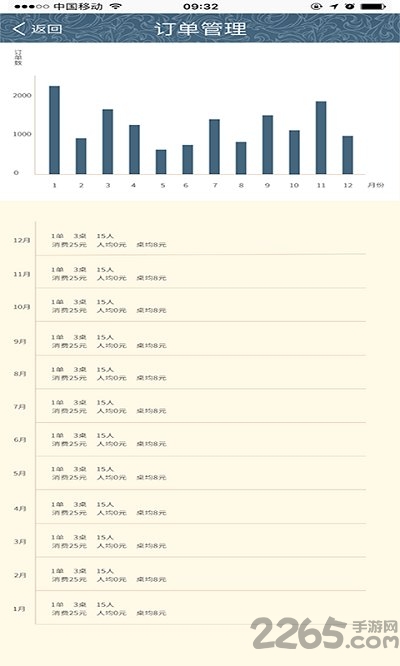Open the 5月 order summary row
This screenshot has height=666, width=400.
click(201, 473)
